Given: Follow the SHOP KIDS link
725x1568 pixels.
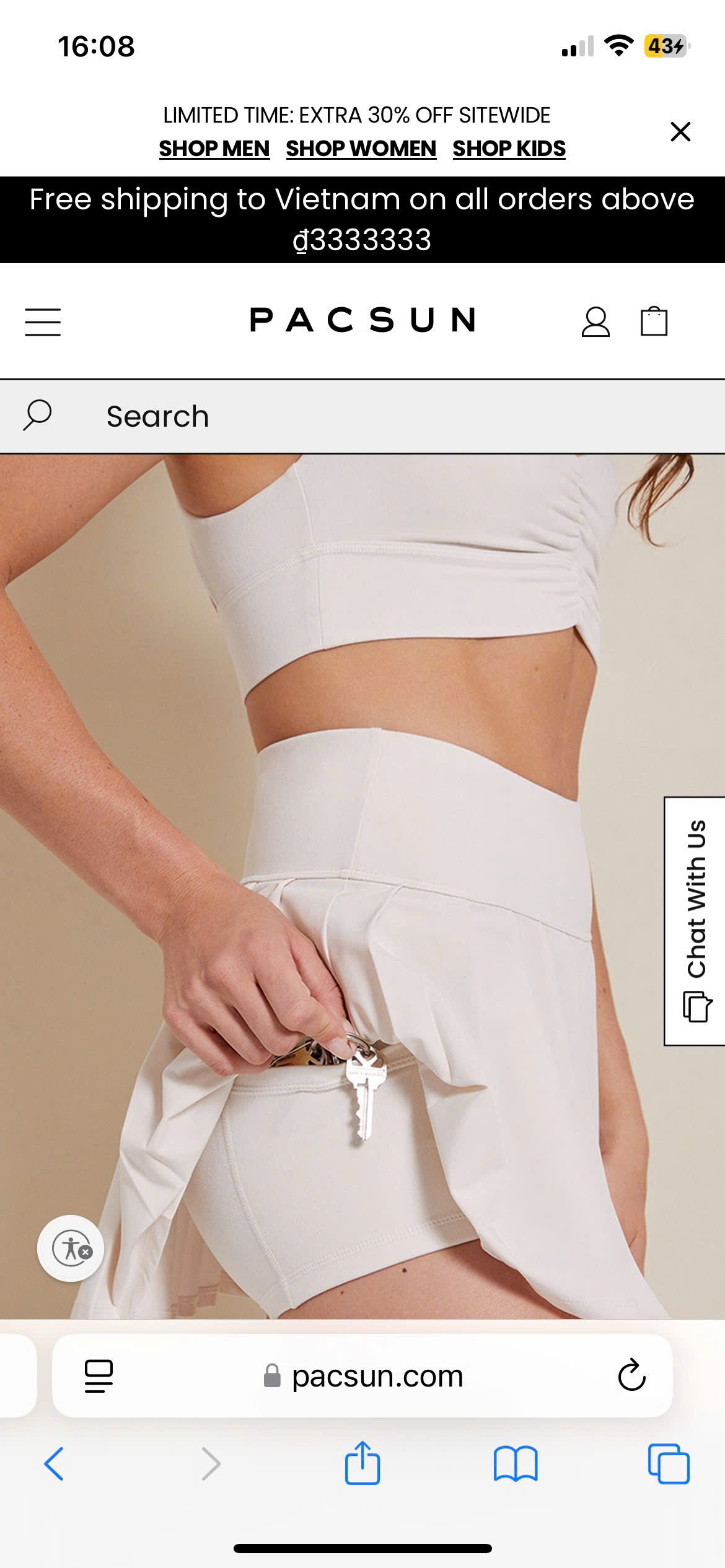Looking at the screenshot, I should click(509, 149).
